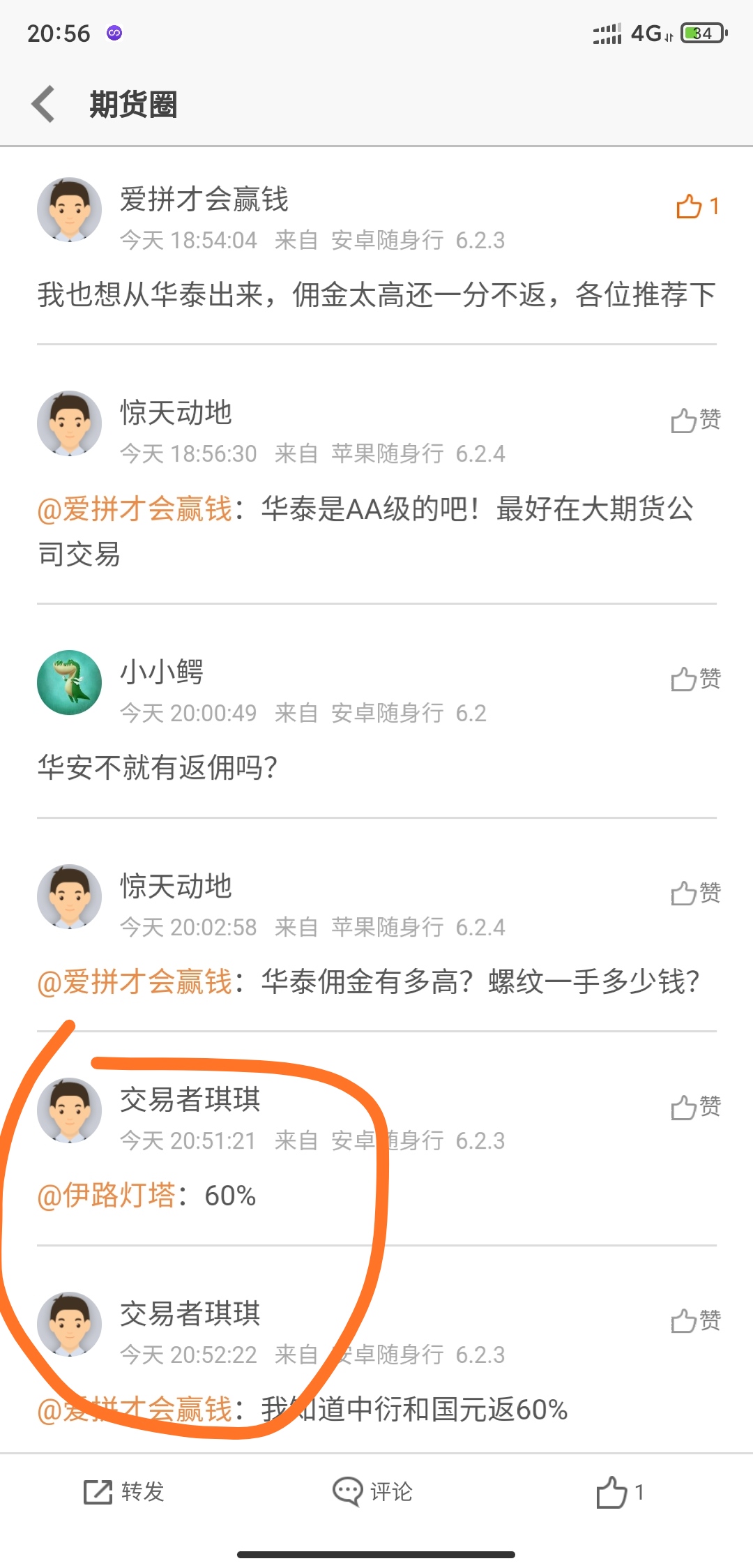Like the post in the bottom bar
The image size is (753, 1568).
(x=619, y=1492)
